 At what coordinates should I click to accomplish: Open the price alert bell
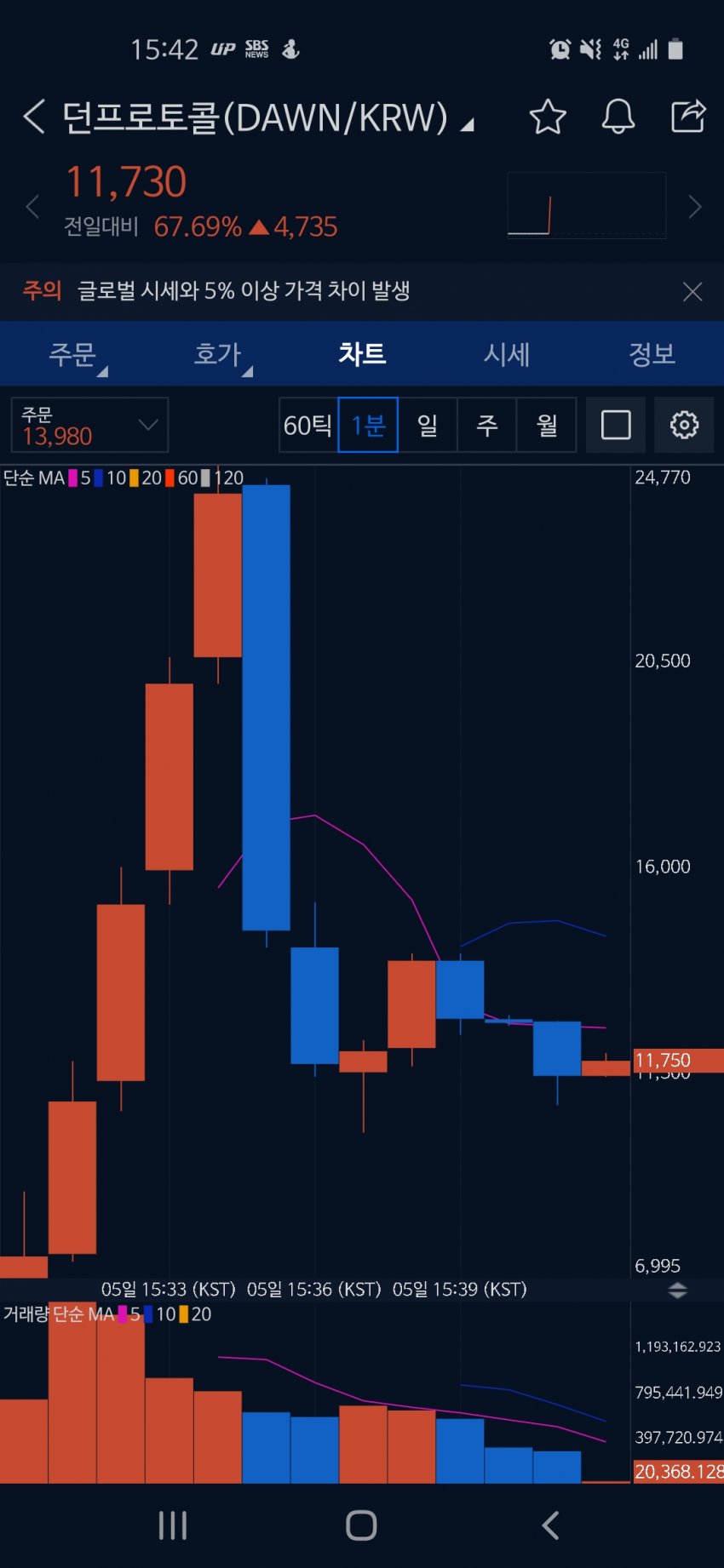pyautogui.click(x=618, y=117)
